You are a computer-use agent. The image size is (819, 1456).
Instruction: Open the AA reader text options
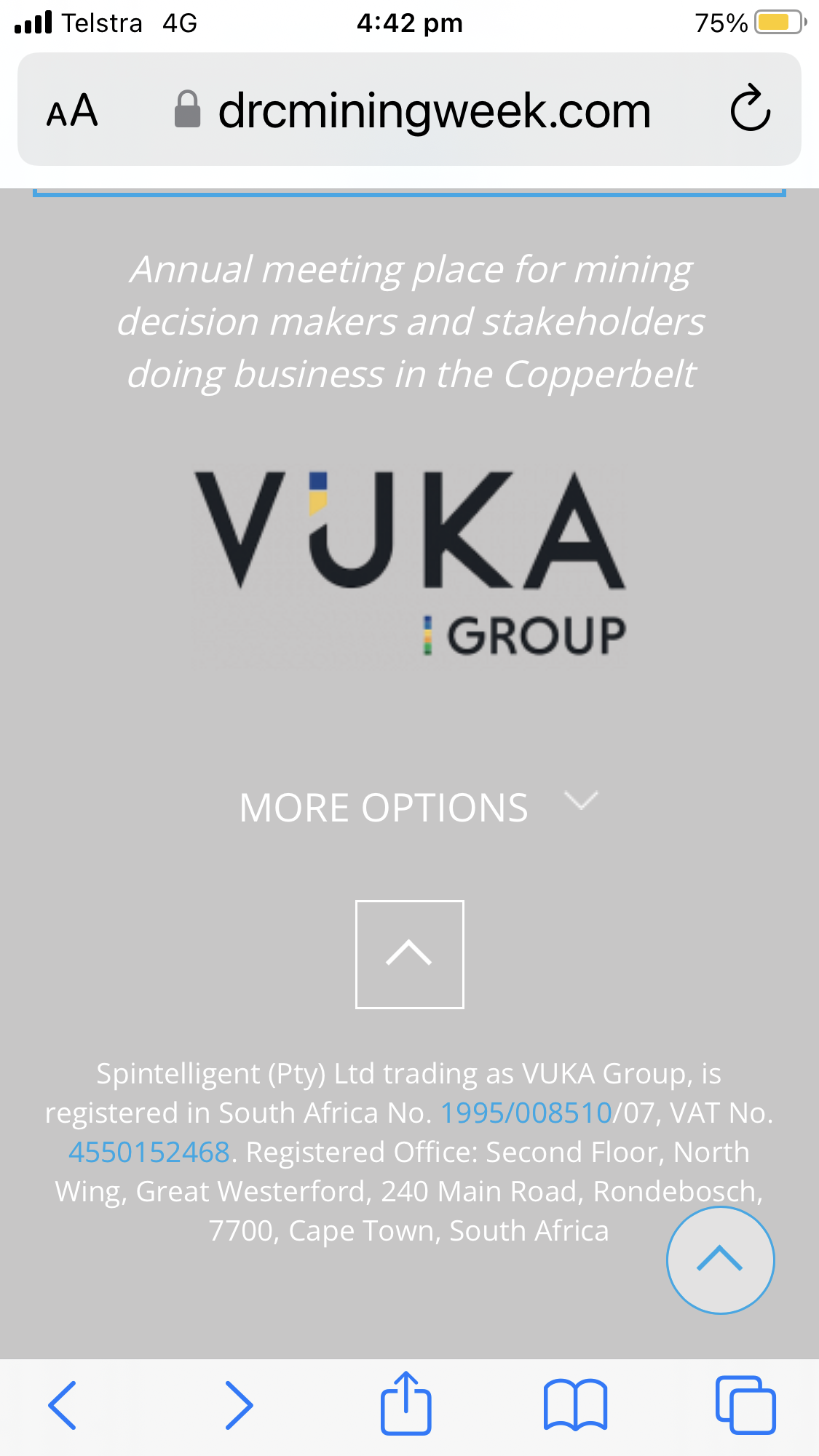pyautogui.click(x=72, y=111)
